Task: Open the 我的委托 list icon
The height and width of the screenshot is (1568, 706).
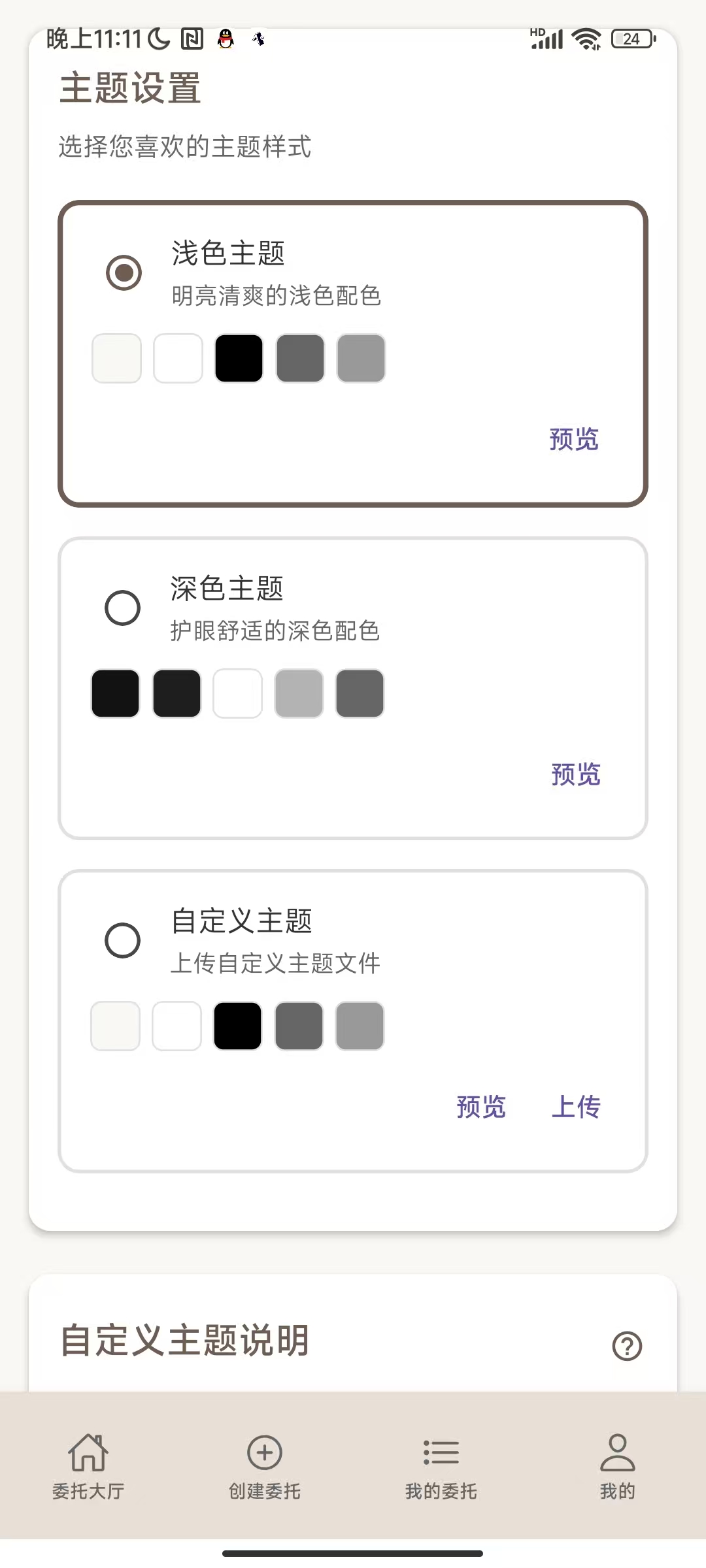Action: point(440,1452)
